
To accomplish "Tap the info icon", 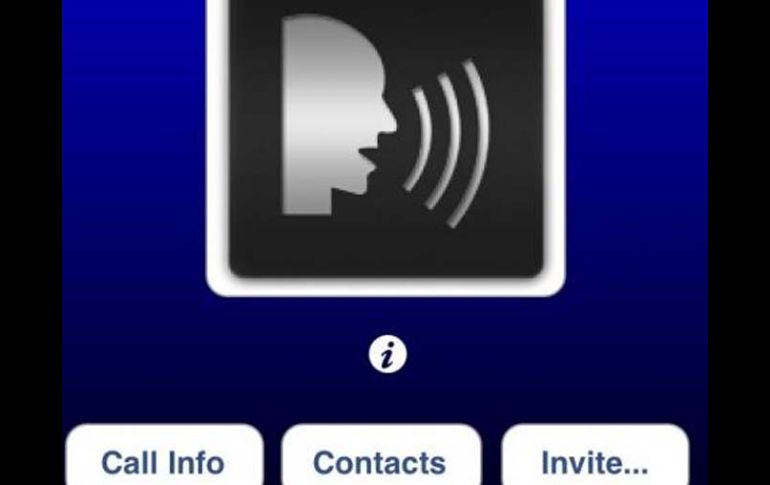I will 386,354.
